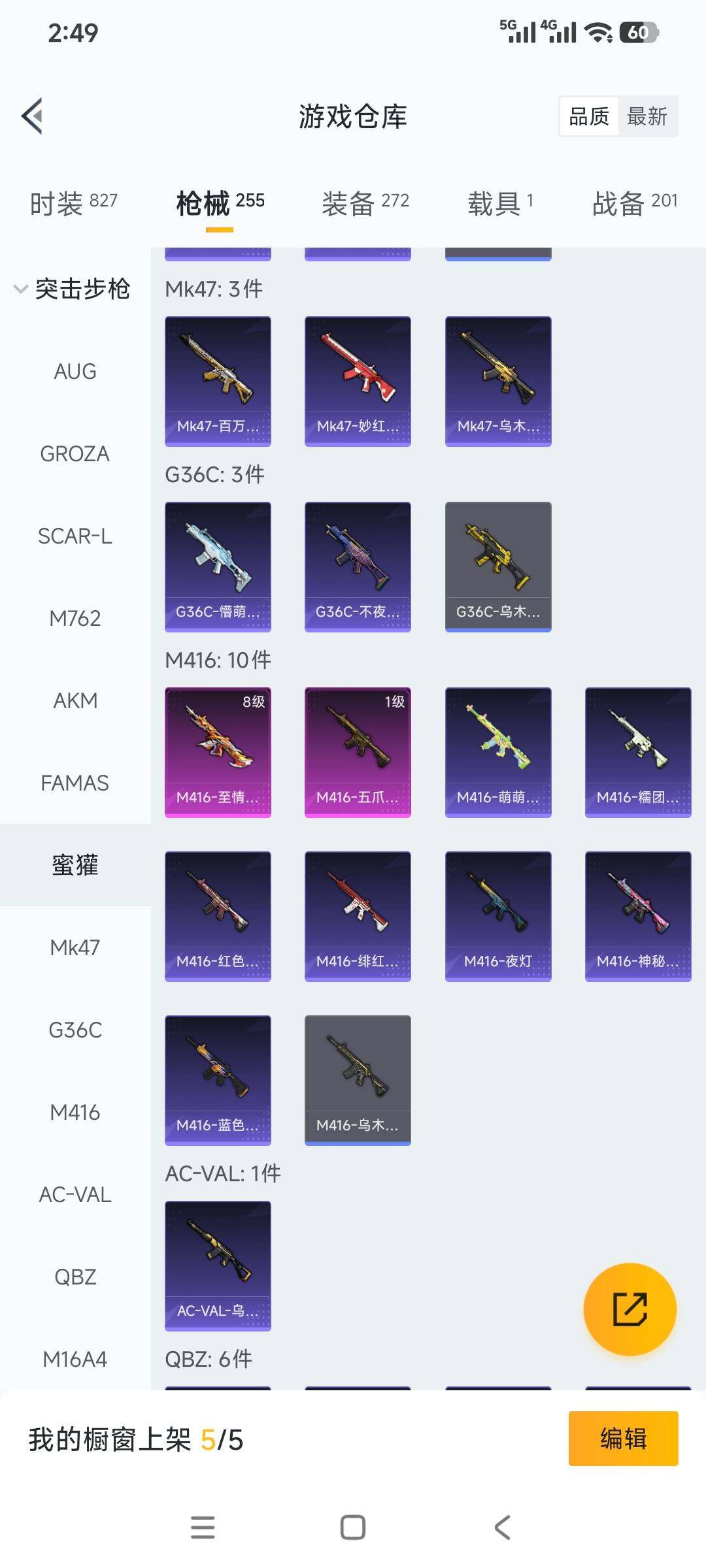This screenshot has width=706, height=1568.
Task: Open the 载具 tab
Action: (x=501, y=203)
